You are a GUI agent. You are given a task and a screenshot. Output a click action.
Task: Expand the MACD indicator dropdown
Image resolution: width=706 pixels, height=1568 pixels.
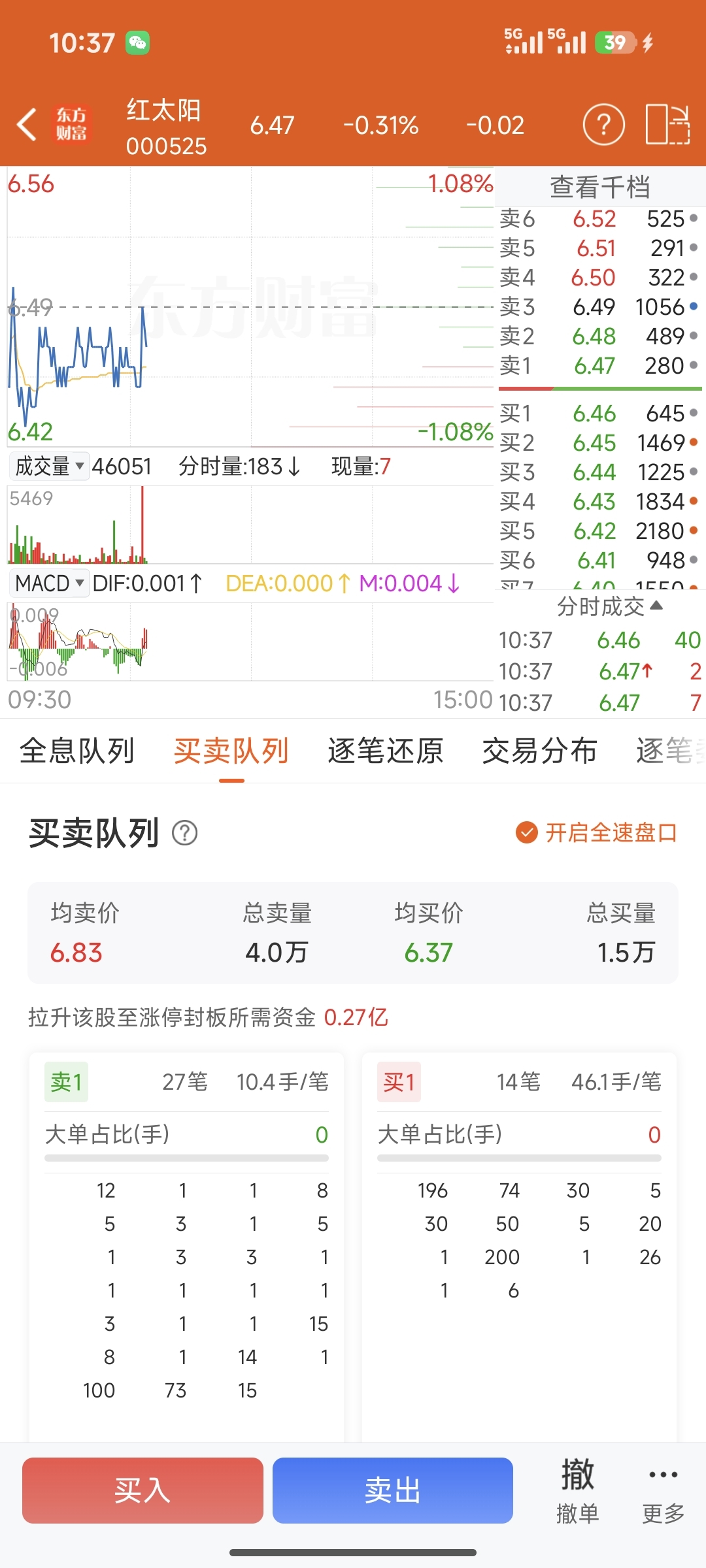[x=49, y=583]
